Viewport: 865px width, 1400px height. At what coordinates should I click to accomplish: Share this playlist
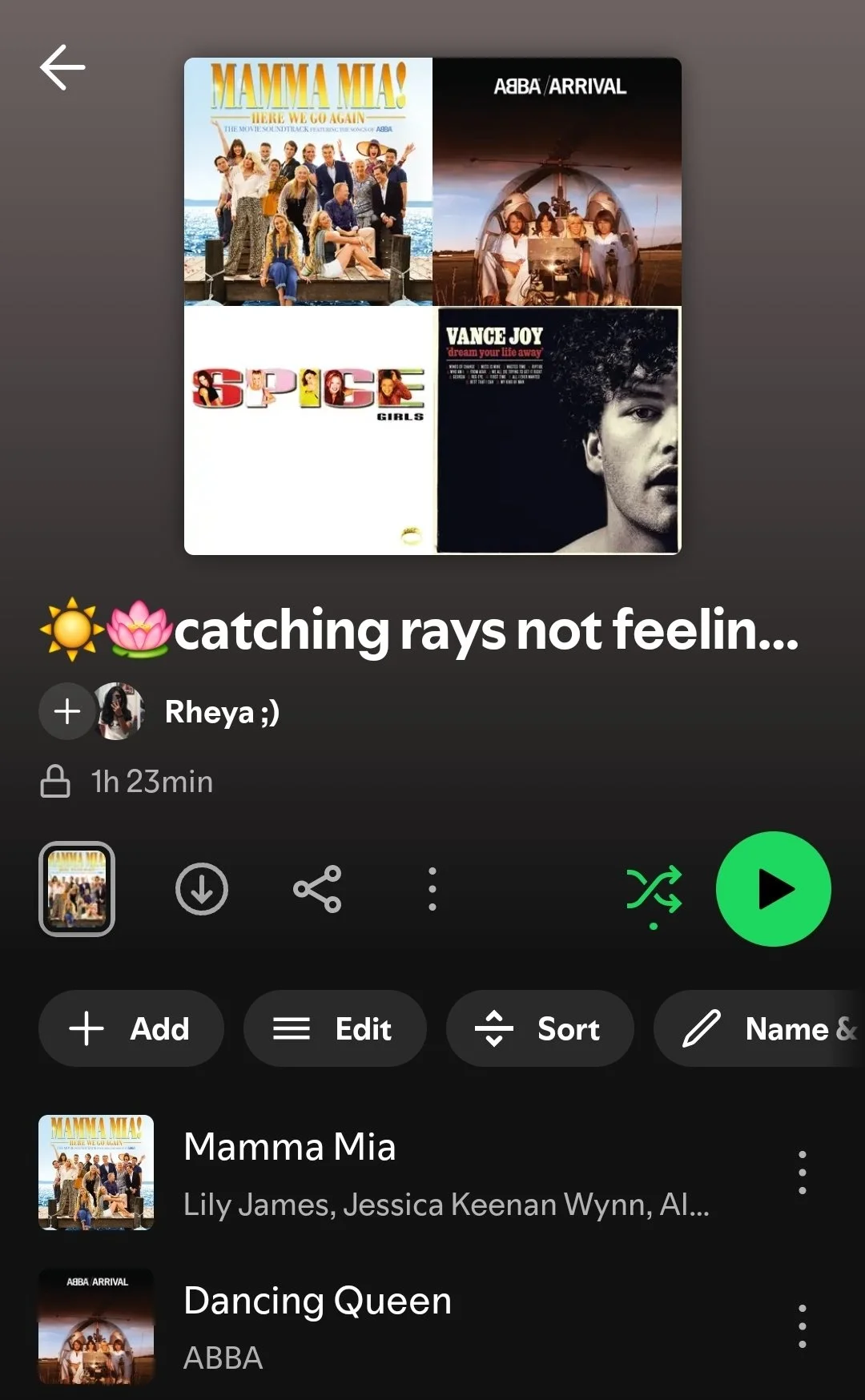(x=317, y=889)
